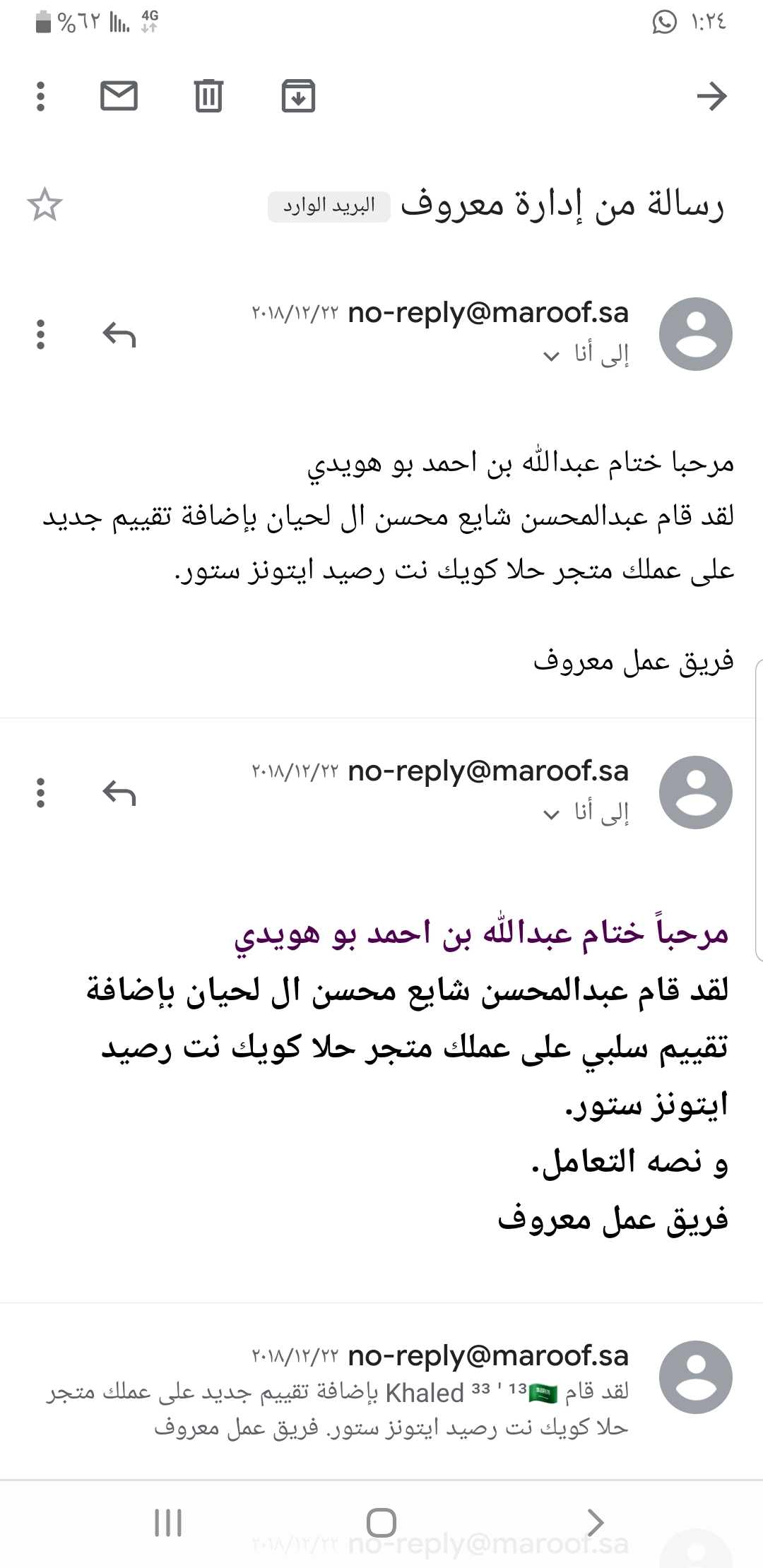Open options menu of the second message
Viewport: 763px width, 1568px height.
[x=40, y=792]
